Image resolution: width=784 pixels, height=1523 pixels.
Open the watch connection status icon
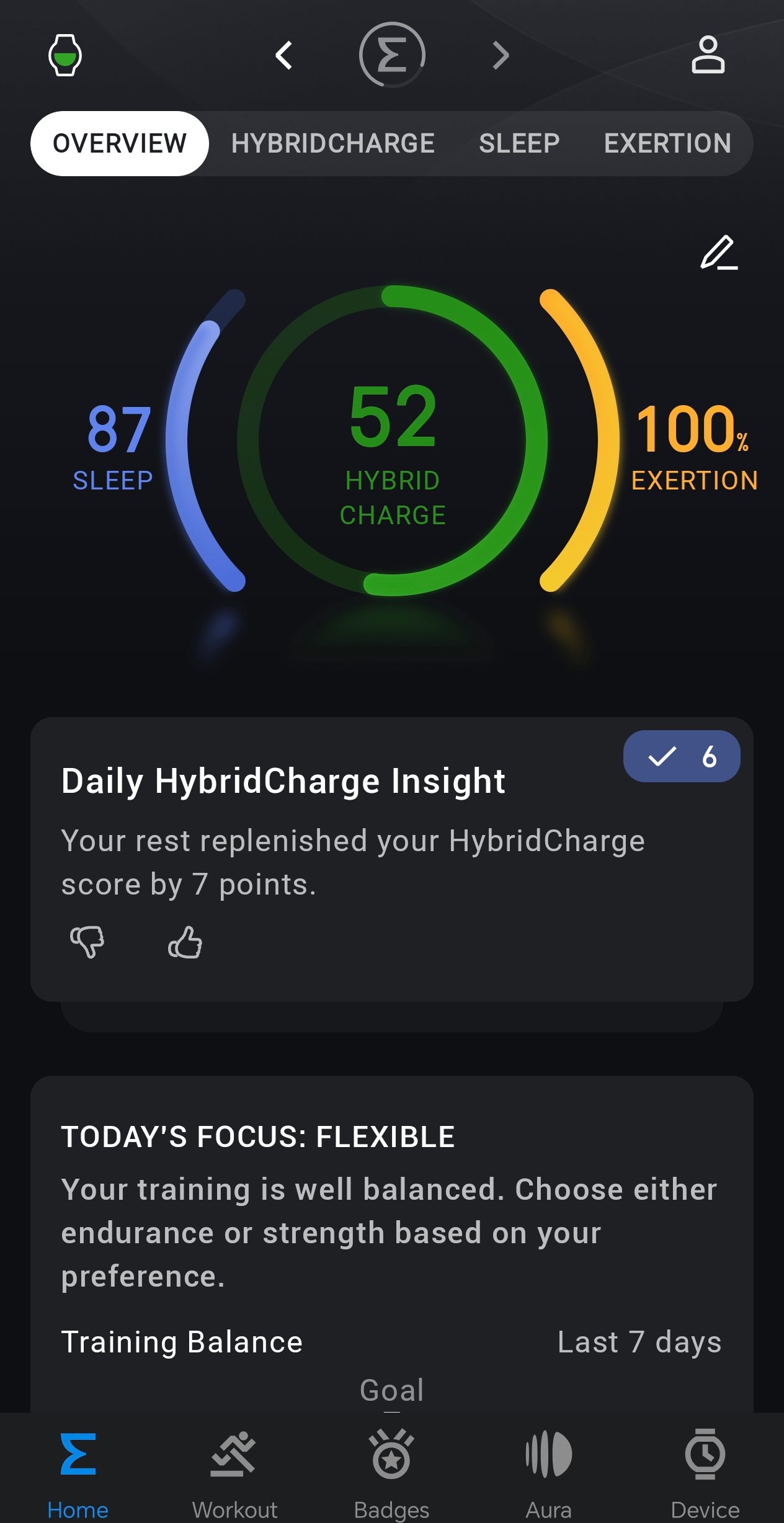coord(65,55)
